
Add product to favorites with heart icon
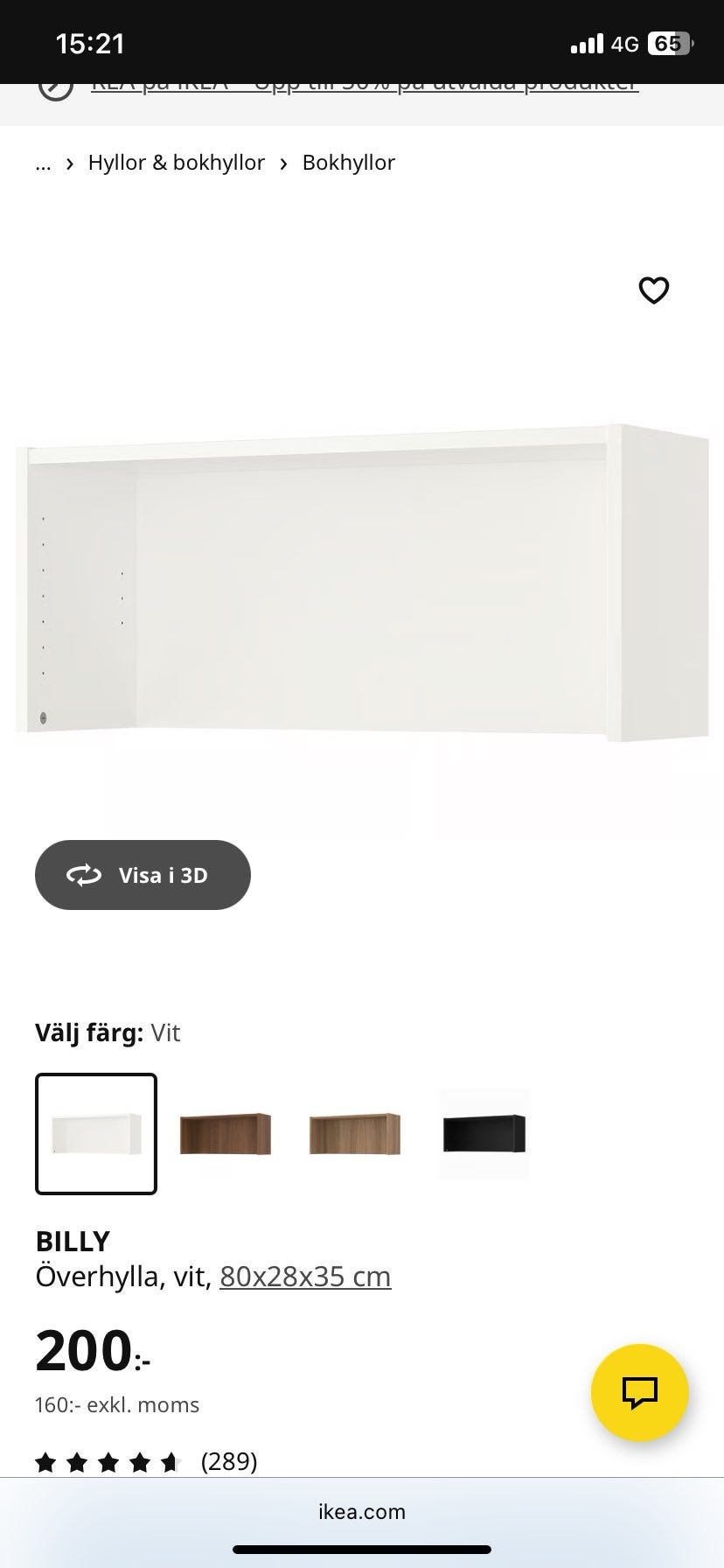tap(654, 291)
